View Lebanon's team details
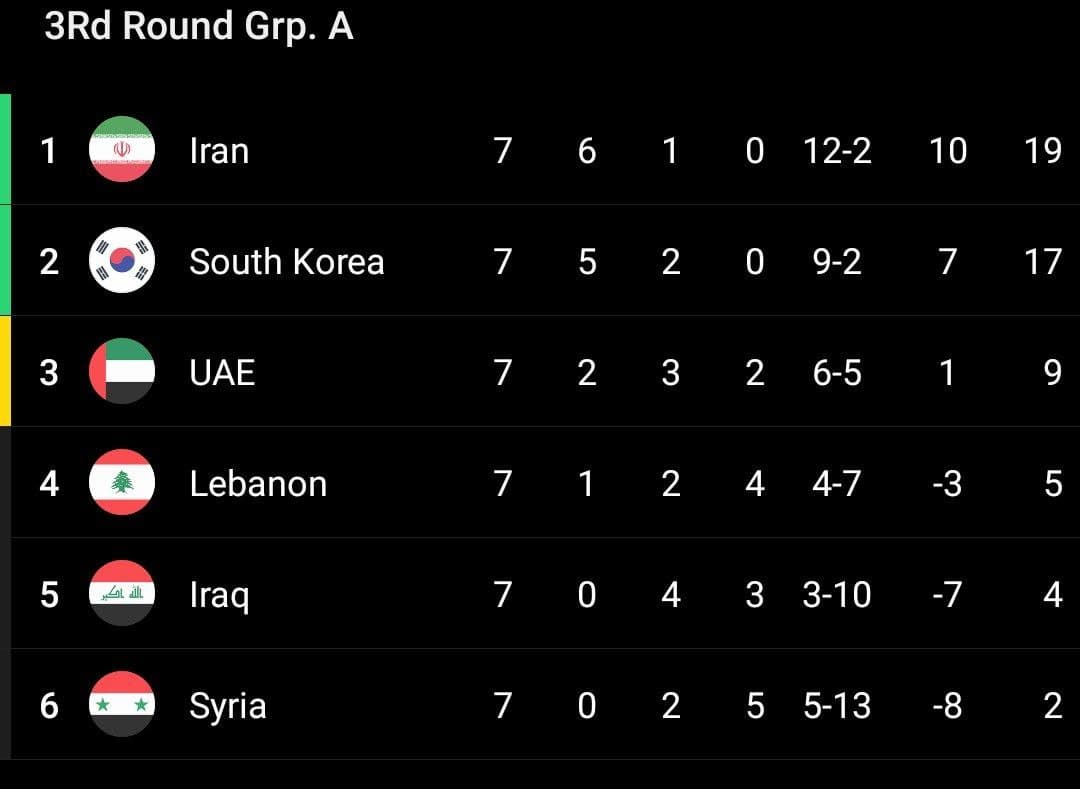The width and height of the screenshot is (1080, 789). pyautogui.click(x=258, y=484)
